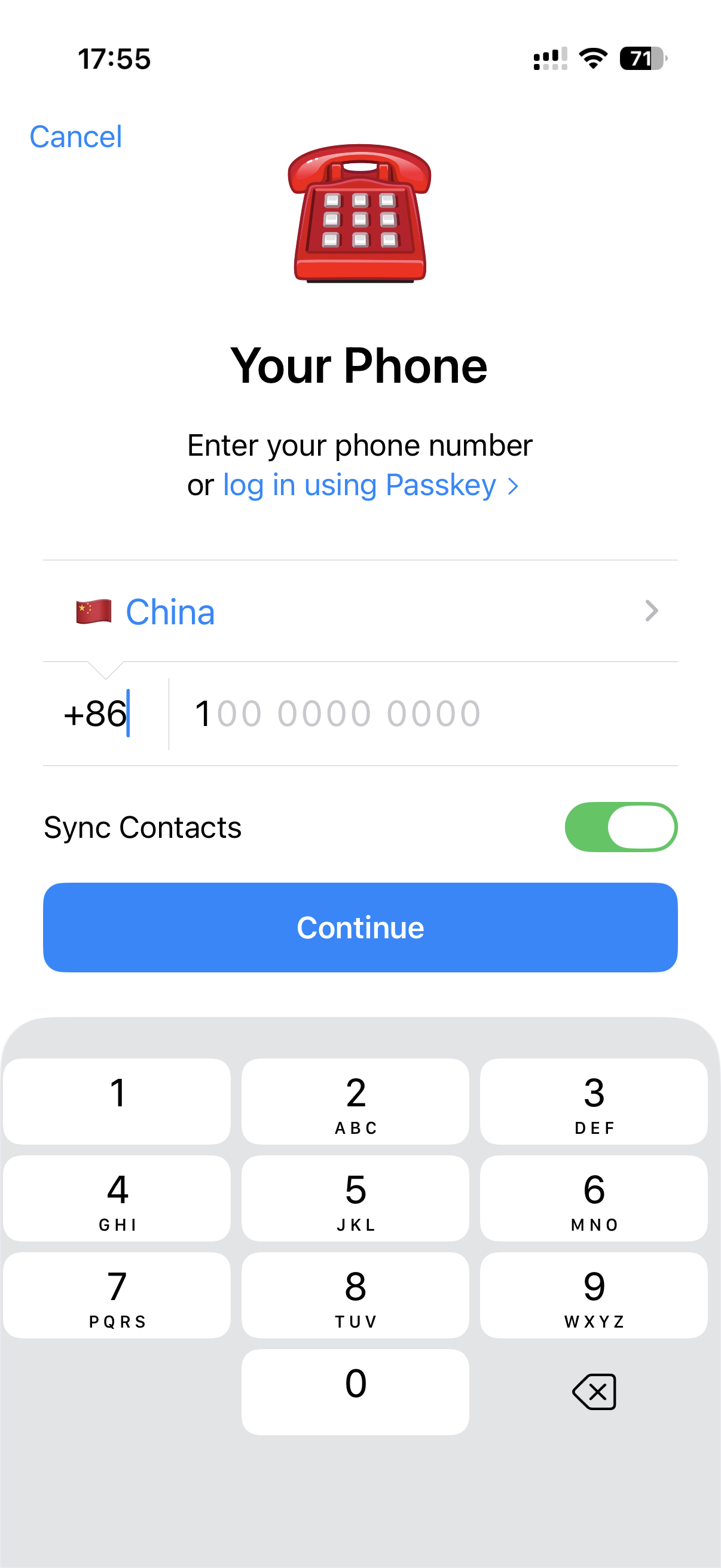Tap the blue Continue button
The image size is (721, 1568).
[x=360, y=927]
